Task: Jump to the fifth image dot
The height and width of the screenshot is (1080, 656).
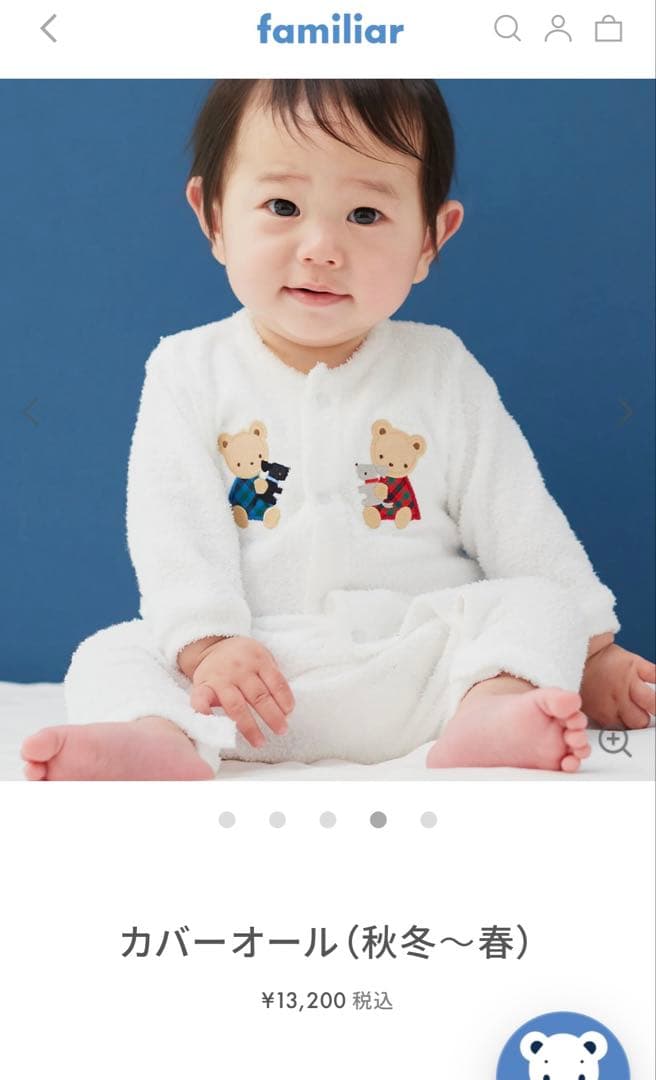Action: [x=428, y=820]
